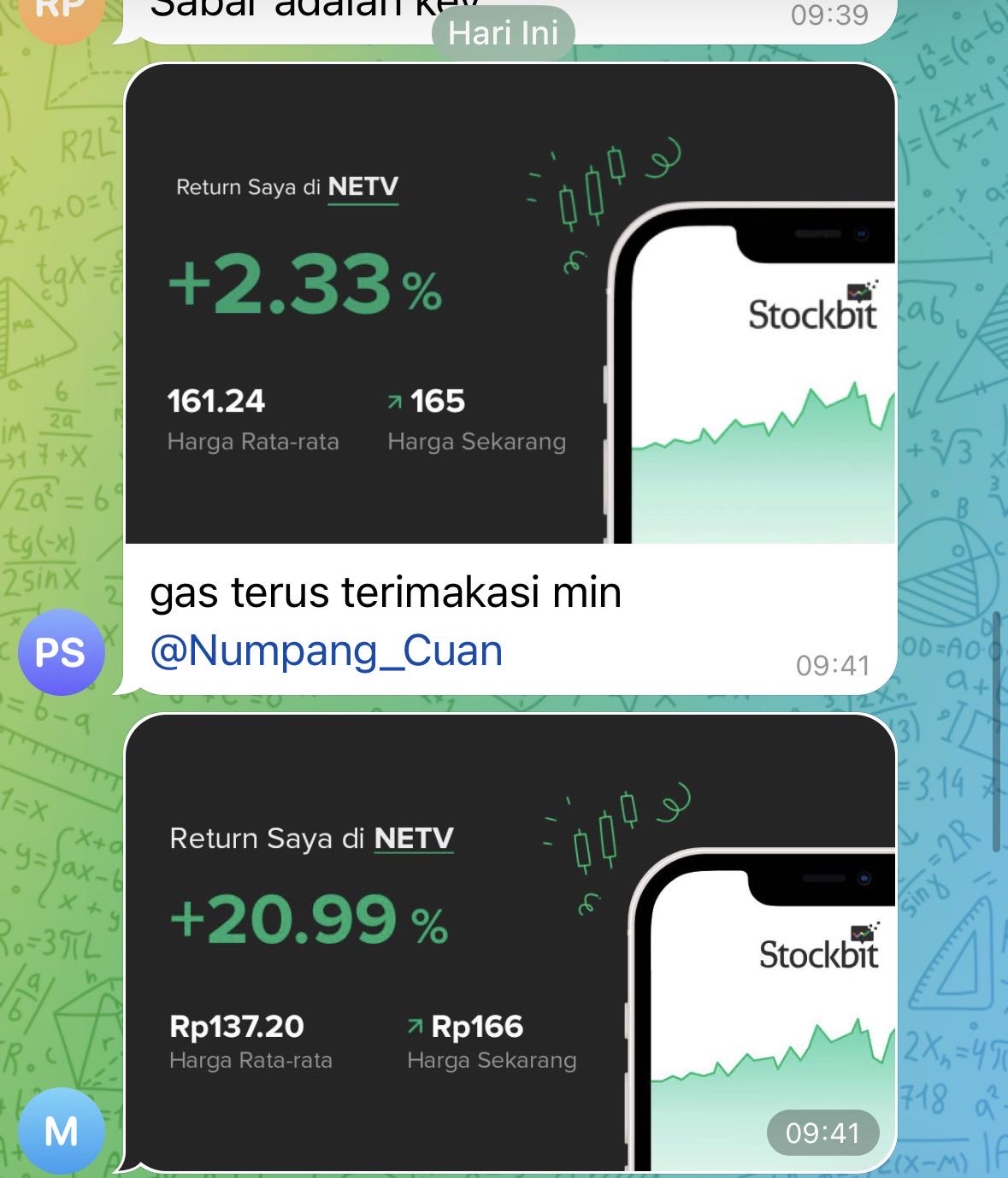Open the +2.33% NETV return image

510,304
